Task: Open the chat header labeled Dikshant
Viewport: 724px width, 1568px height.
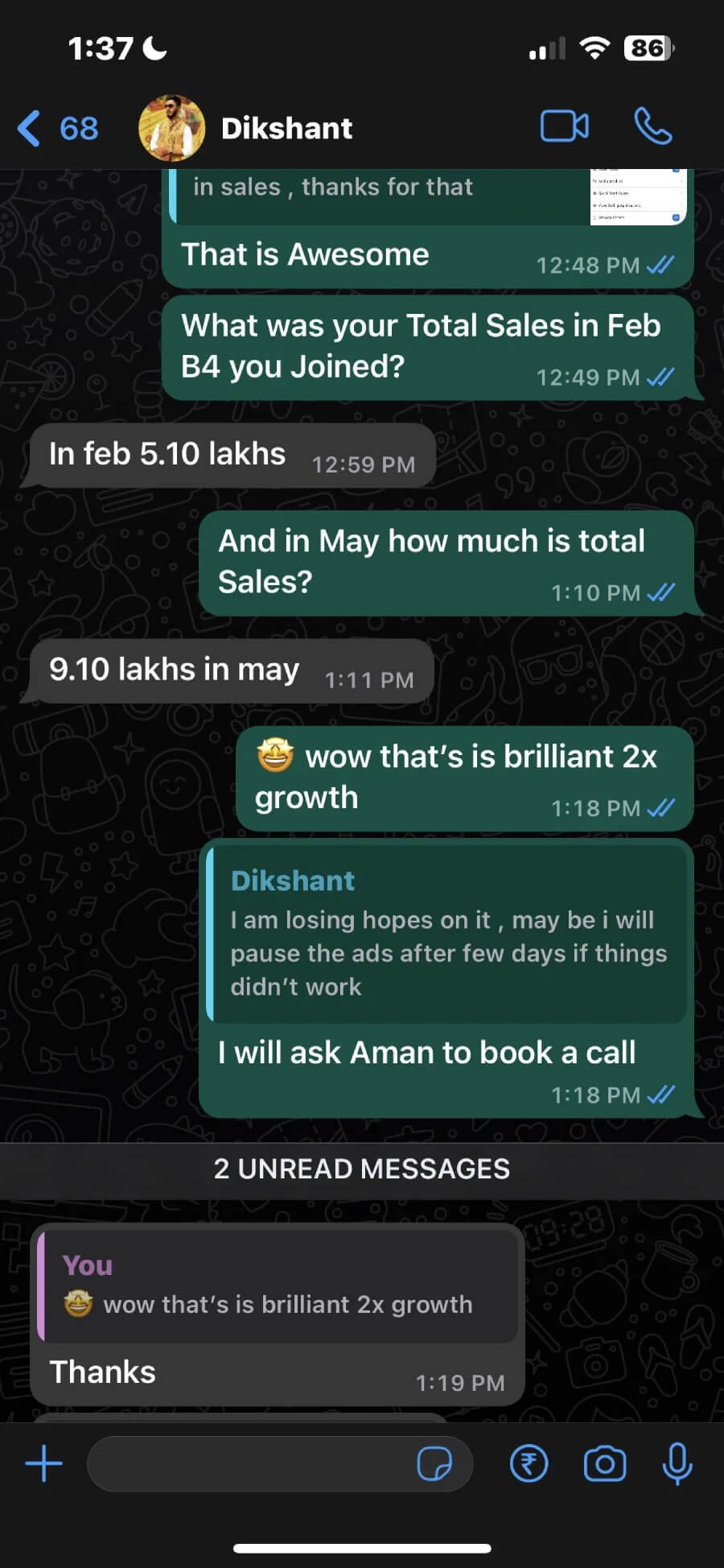Action: 286,127
